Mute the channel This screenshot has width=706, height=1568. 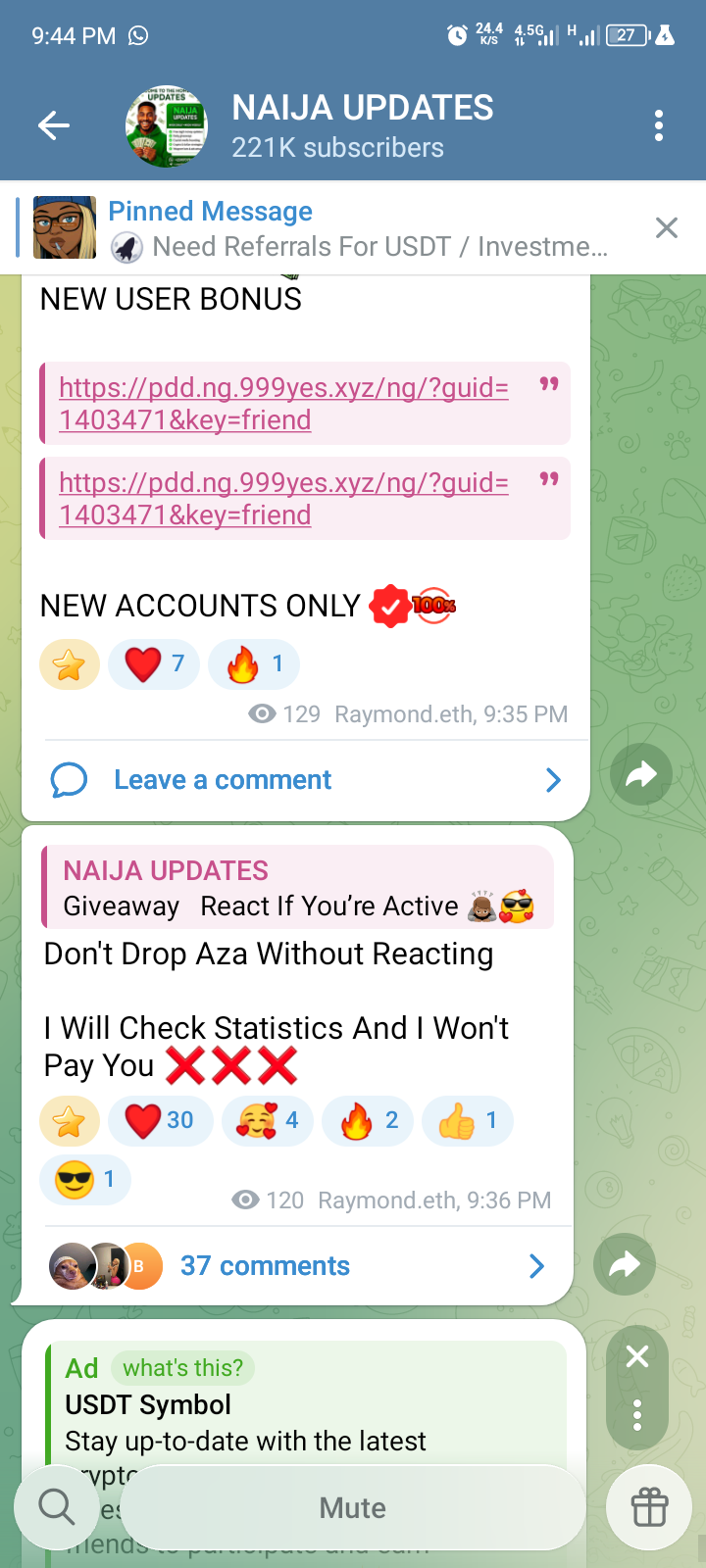click(353, 1507)
